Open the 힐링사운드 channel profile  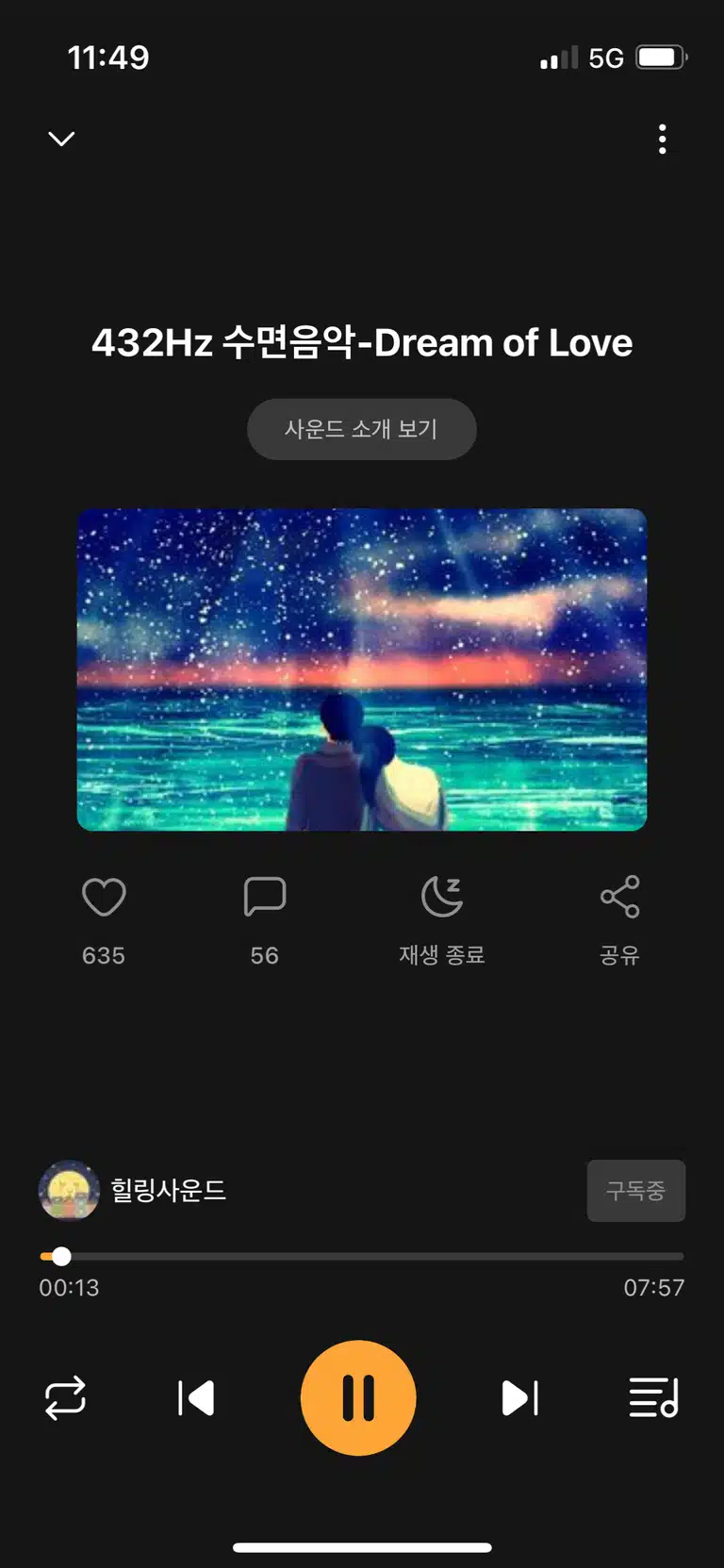coord(133,1190)
